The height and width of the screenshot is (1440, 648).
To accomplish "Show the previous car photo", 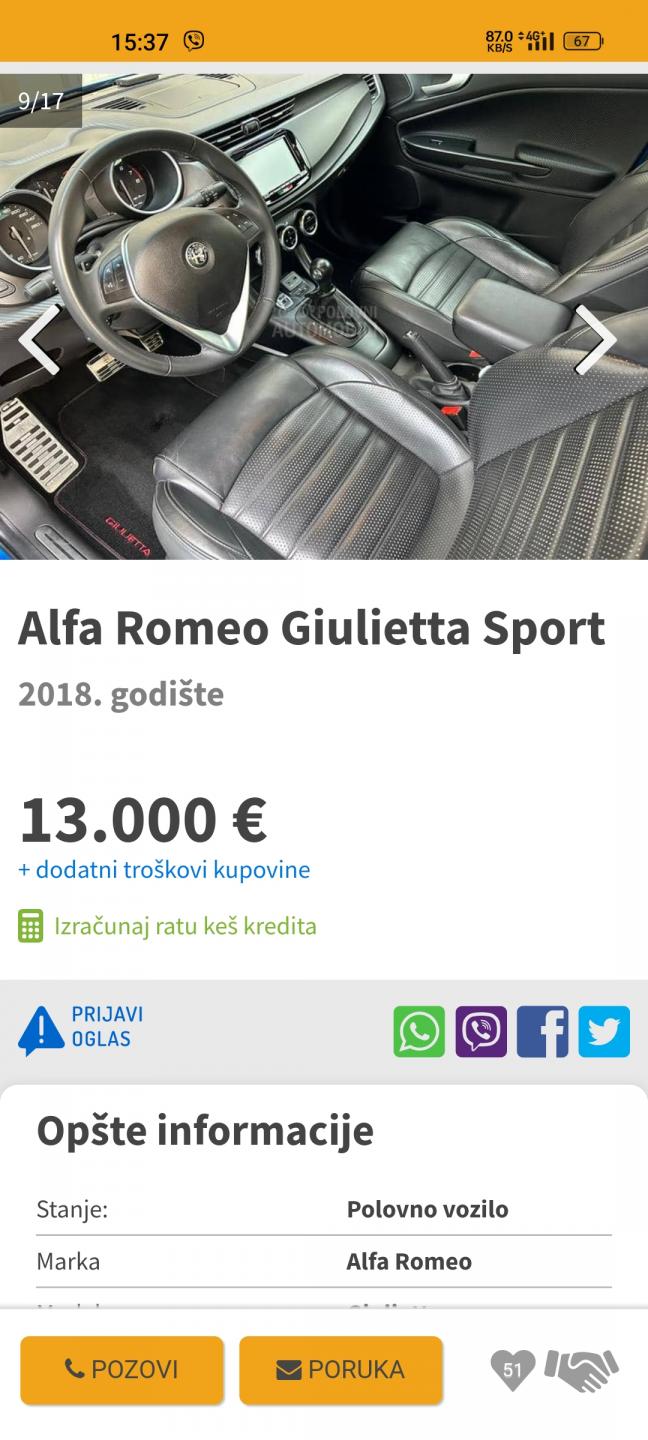I will tap(39, 340).
